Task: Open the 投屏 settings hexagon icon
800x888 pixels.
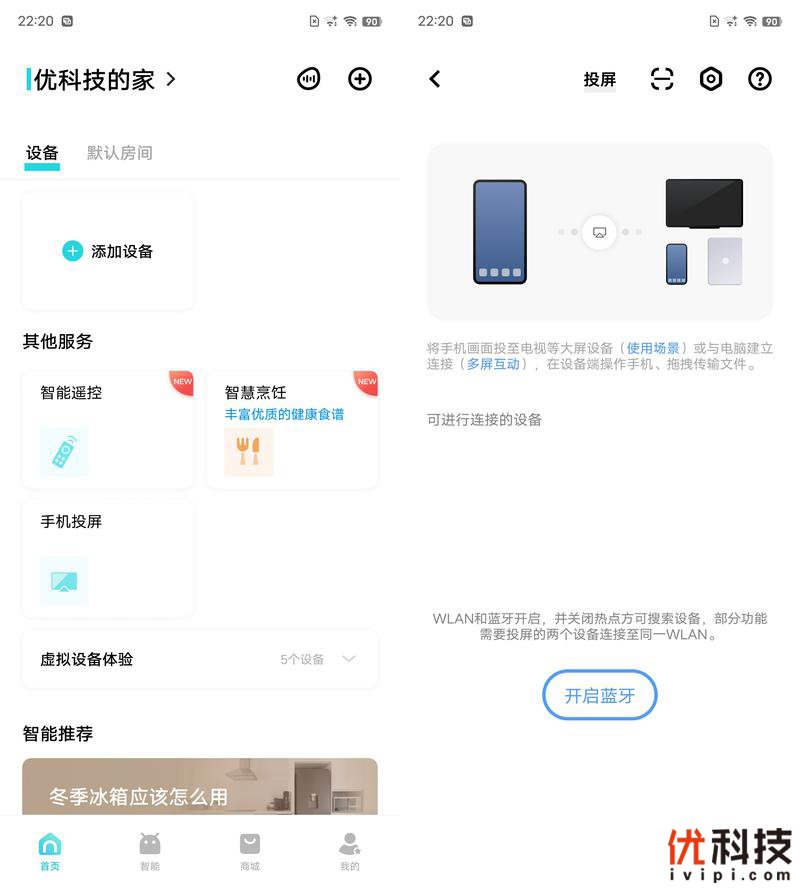Action: [711, 79]
